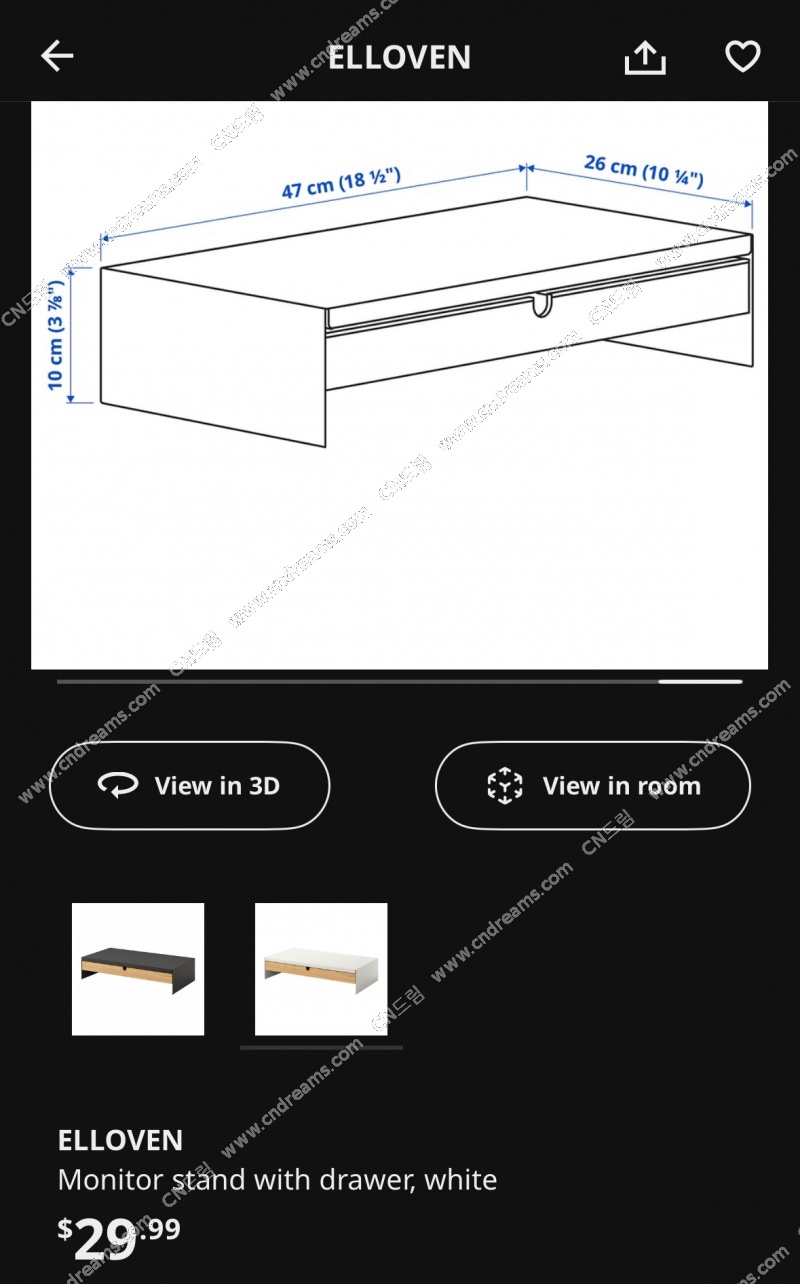Add ELLOVEN to favorites with heart
This screenshot has width=800, height=1284.
point(742,57)
